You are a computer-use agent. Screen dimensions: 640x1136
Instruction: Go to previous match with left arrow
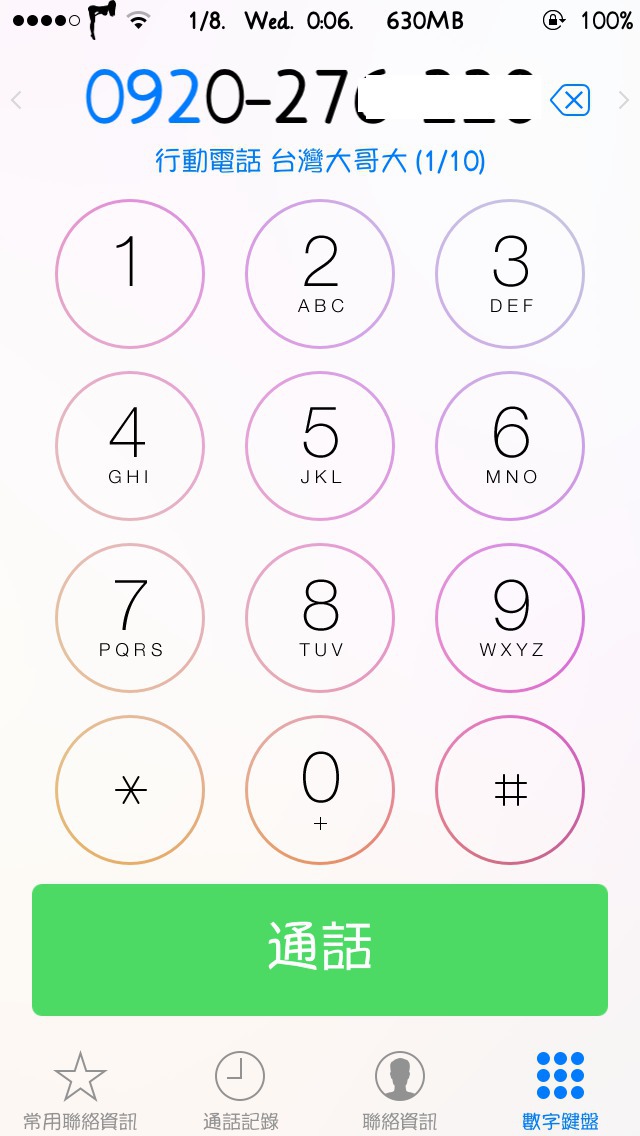[x=17, y=100]
